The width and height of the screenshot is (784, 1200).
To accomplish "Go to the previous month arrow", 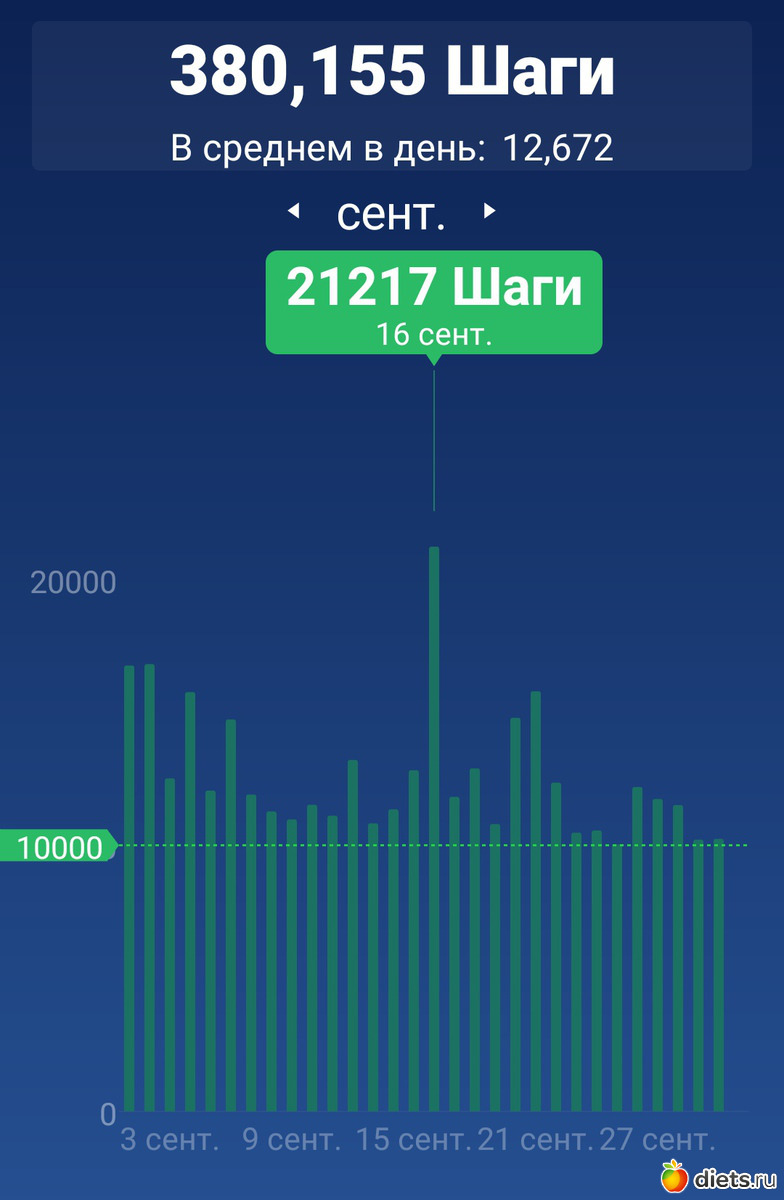I will click(x=294, y=211).
